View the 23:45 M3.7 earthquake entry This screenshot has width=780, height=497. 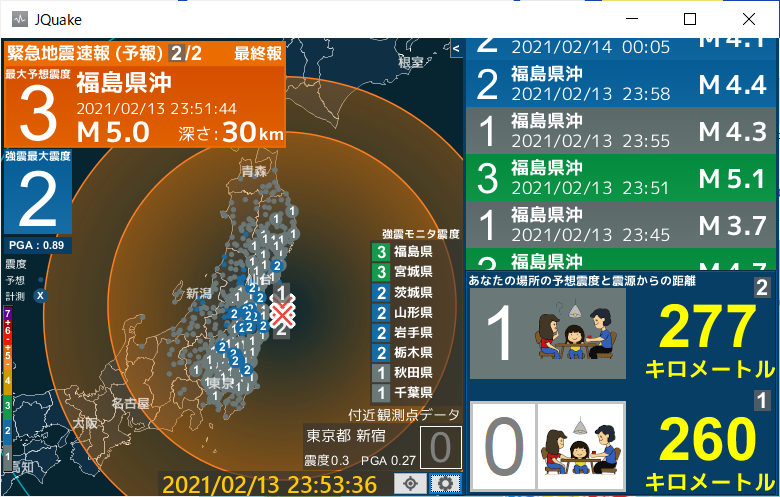[620, 224]
